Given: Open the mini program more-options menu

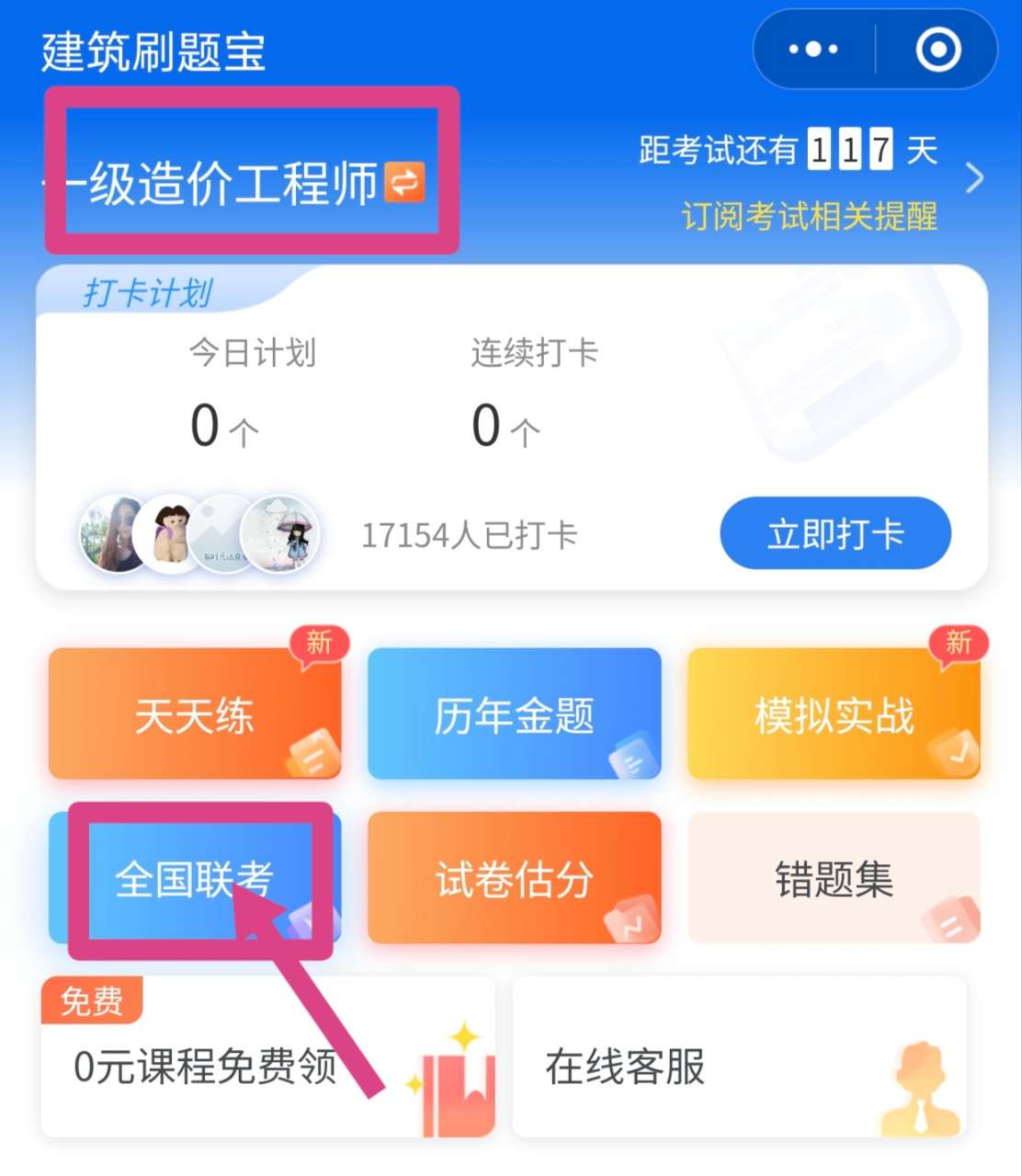Looking at the screenshot, I should pos(813,50).
